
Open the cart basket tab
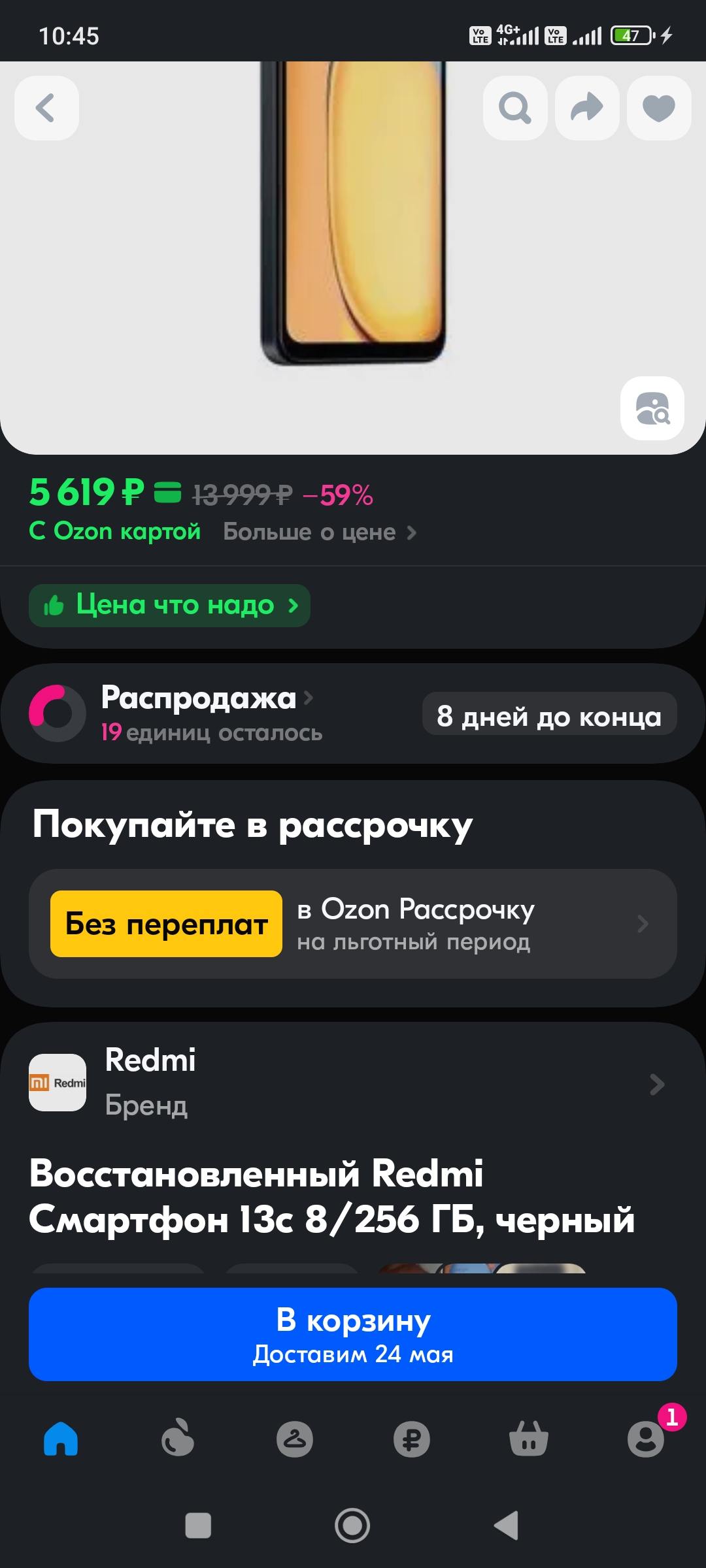click(529, 1439)
